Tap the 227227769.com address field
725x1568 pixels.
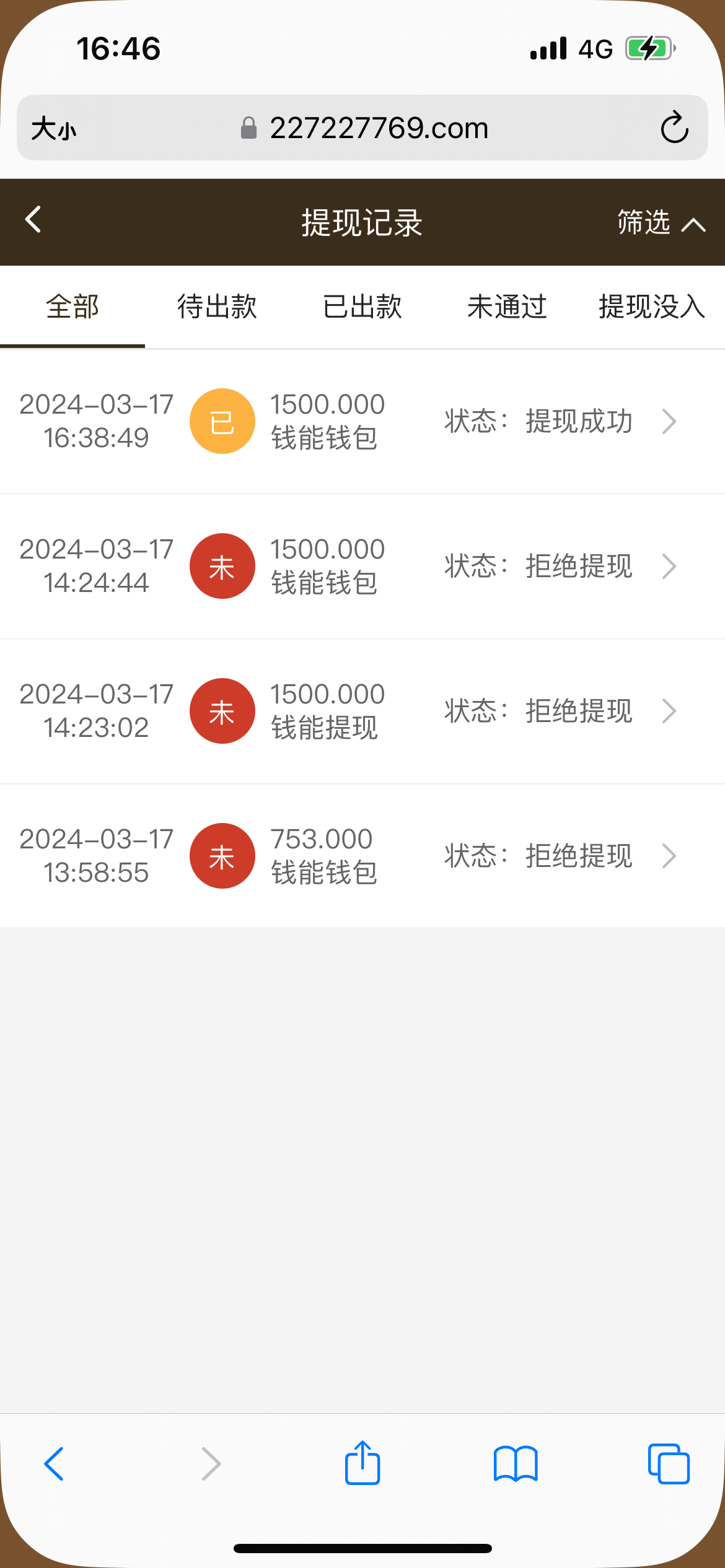coord(379,128)
